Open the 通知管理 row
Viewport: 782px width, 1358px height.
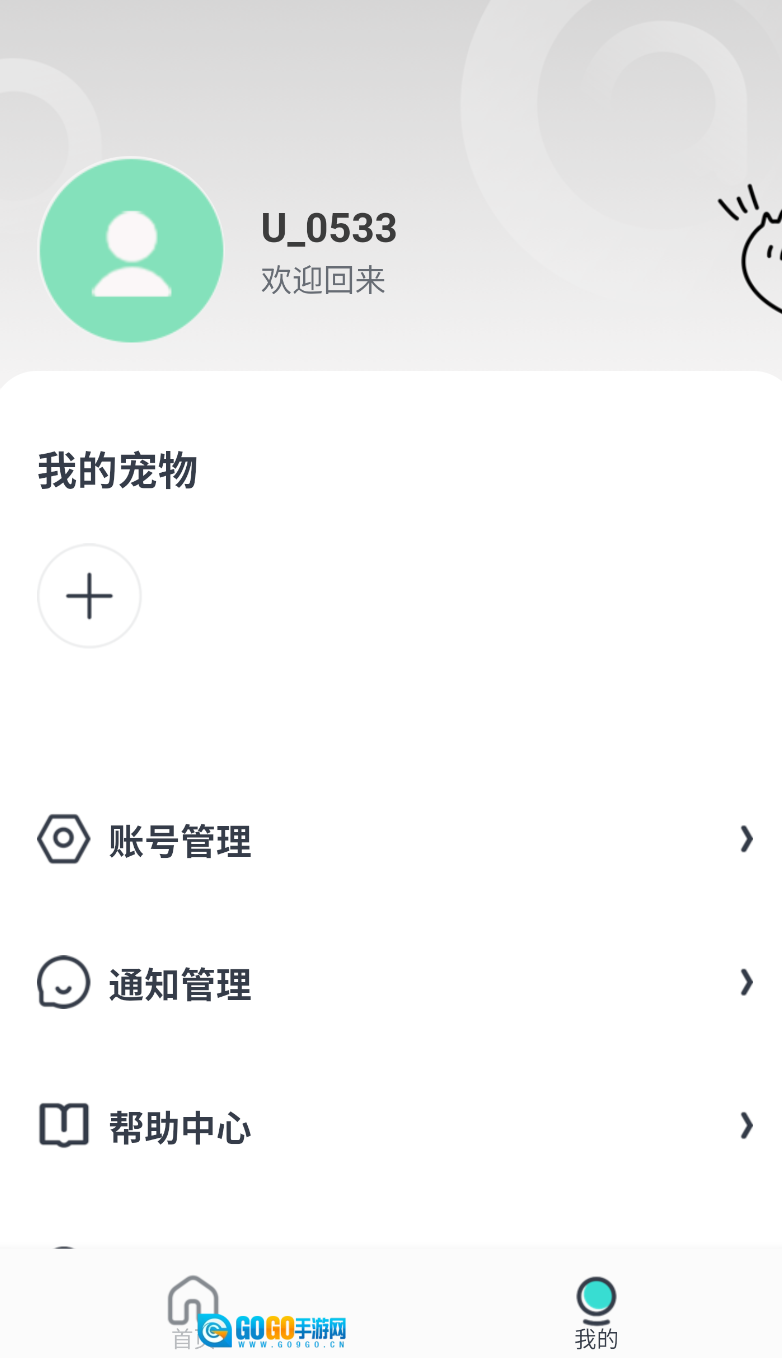[x=180, y=984]
